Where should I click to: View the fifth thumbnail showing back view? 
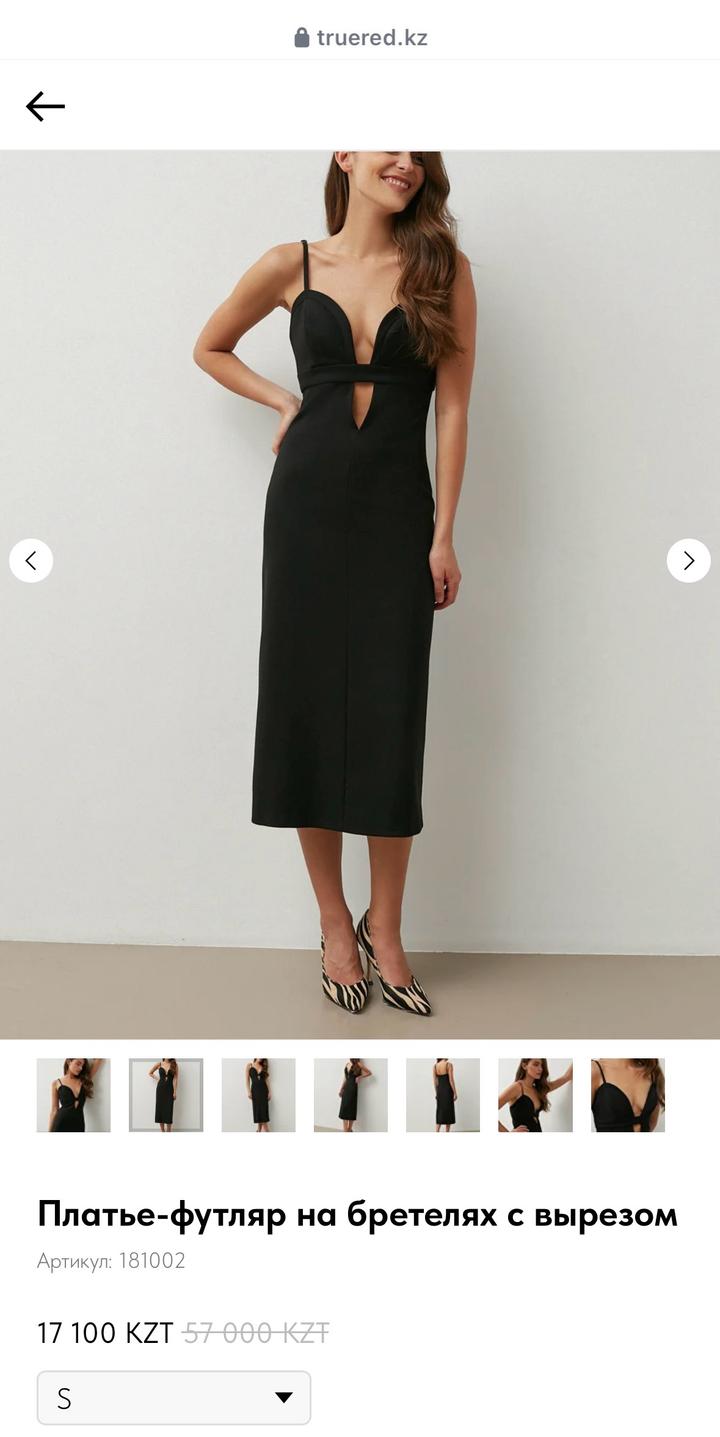point(443,1095)
